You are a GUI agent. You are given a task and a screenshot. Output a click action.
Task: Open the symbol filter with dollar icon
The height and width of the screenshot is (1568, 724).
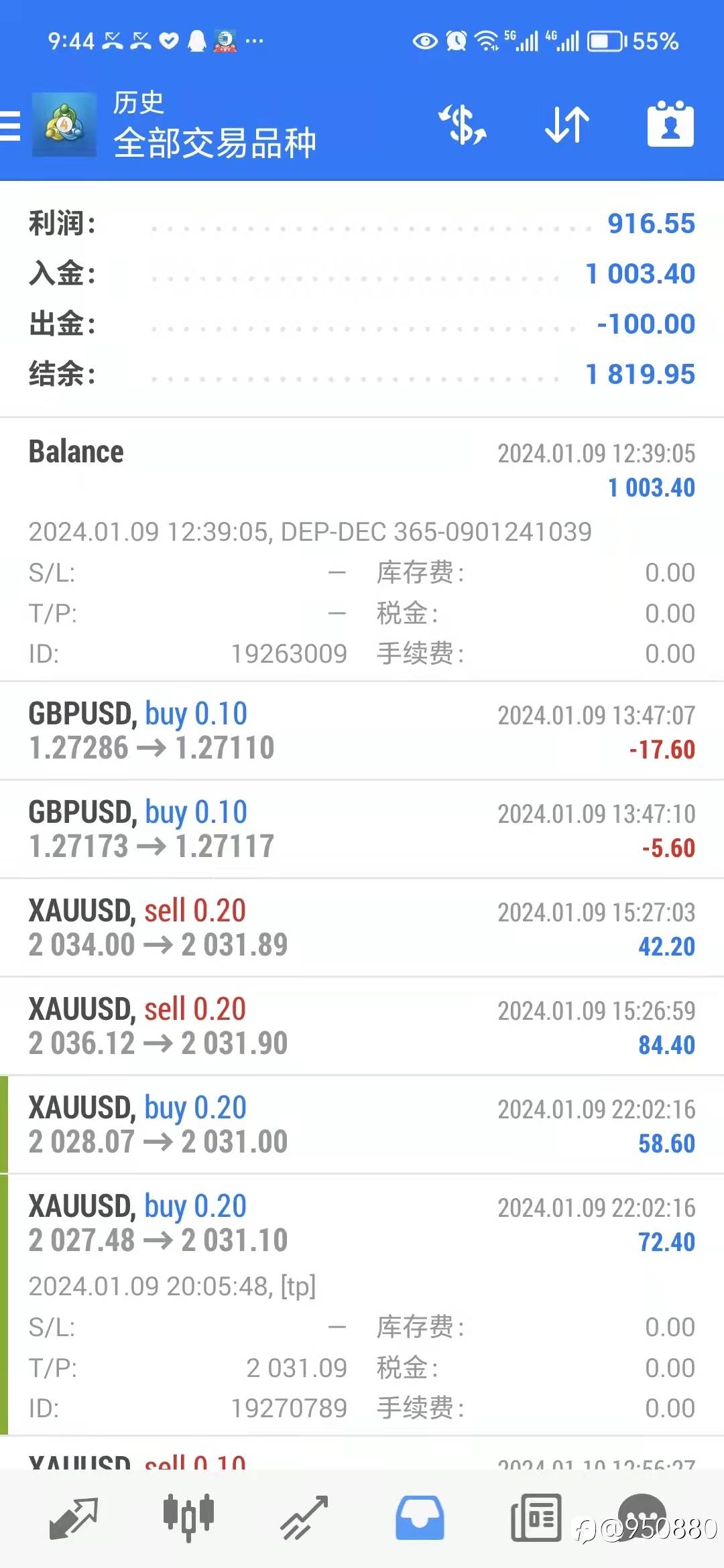tap(463, 125)
